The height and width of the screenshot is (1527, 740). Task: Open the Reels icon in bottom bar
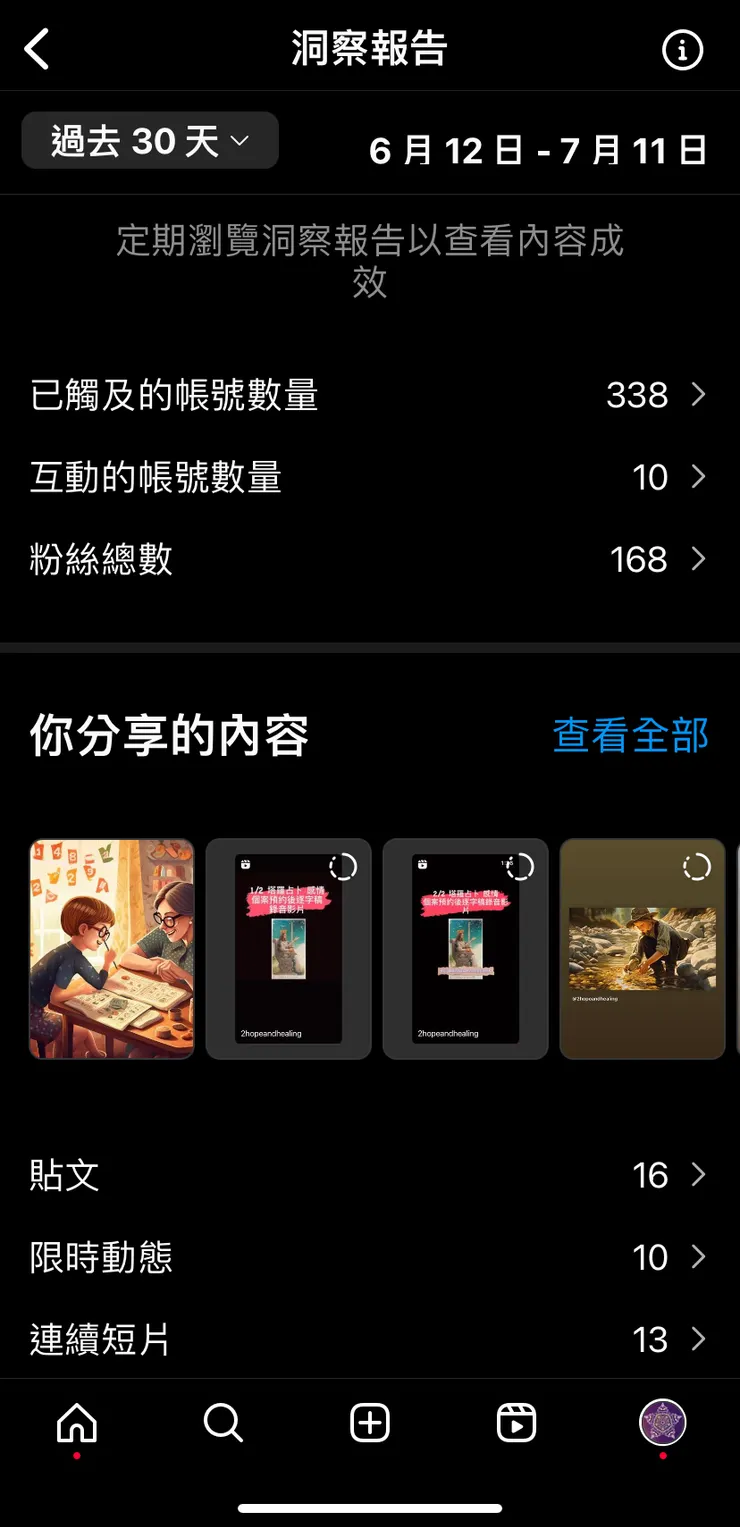515,1423
